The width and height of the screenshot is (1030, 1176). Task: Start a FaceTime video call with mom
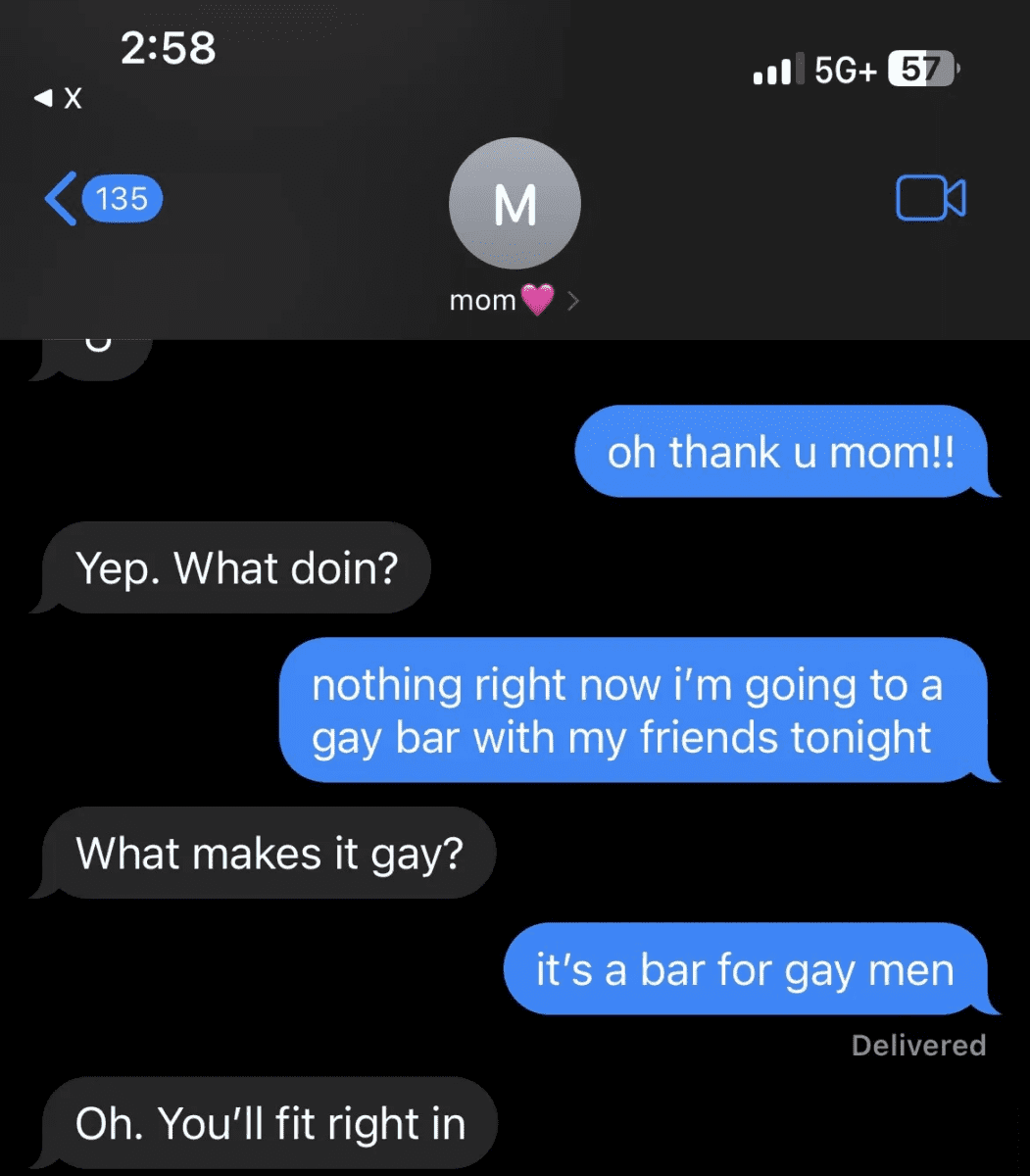coord(929,199)
